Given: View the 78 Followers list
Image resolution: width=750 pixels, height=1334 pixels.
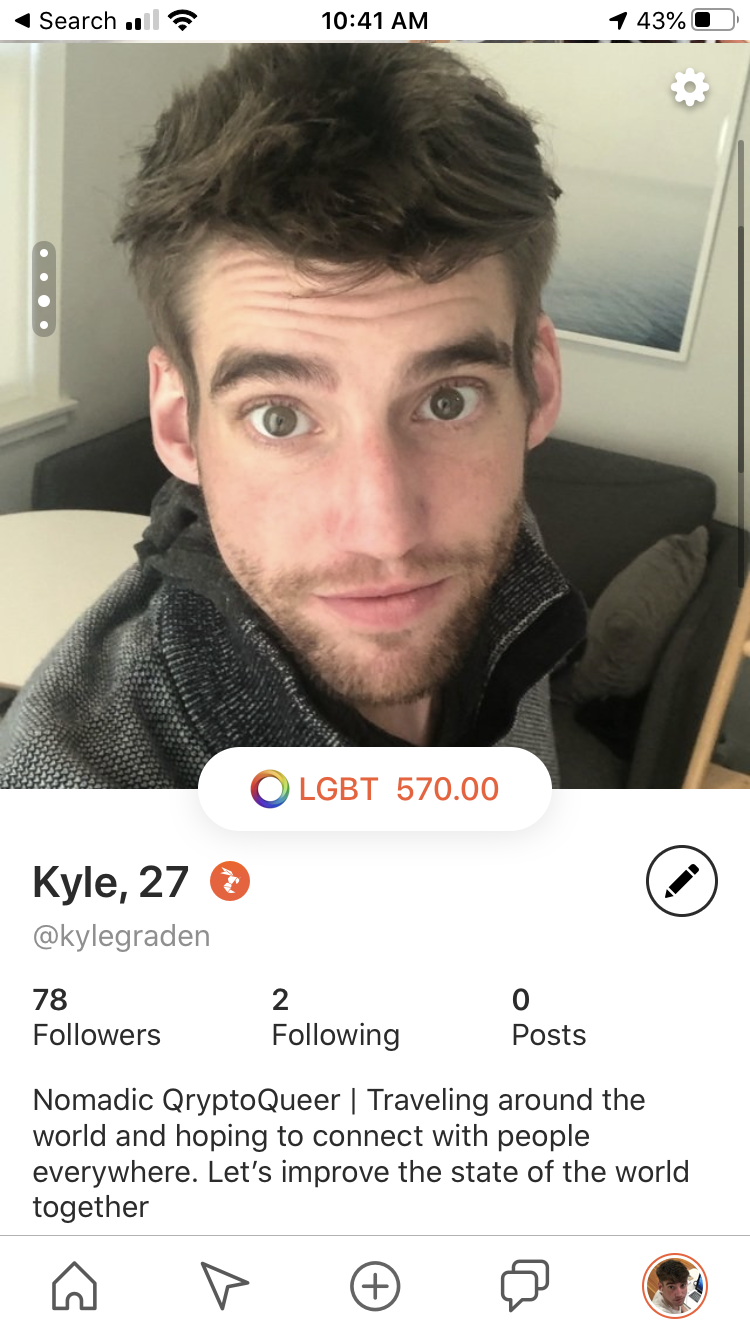Looking at the screenshot, I should coord(97,1016).
